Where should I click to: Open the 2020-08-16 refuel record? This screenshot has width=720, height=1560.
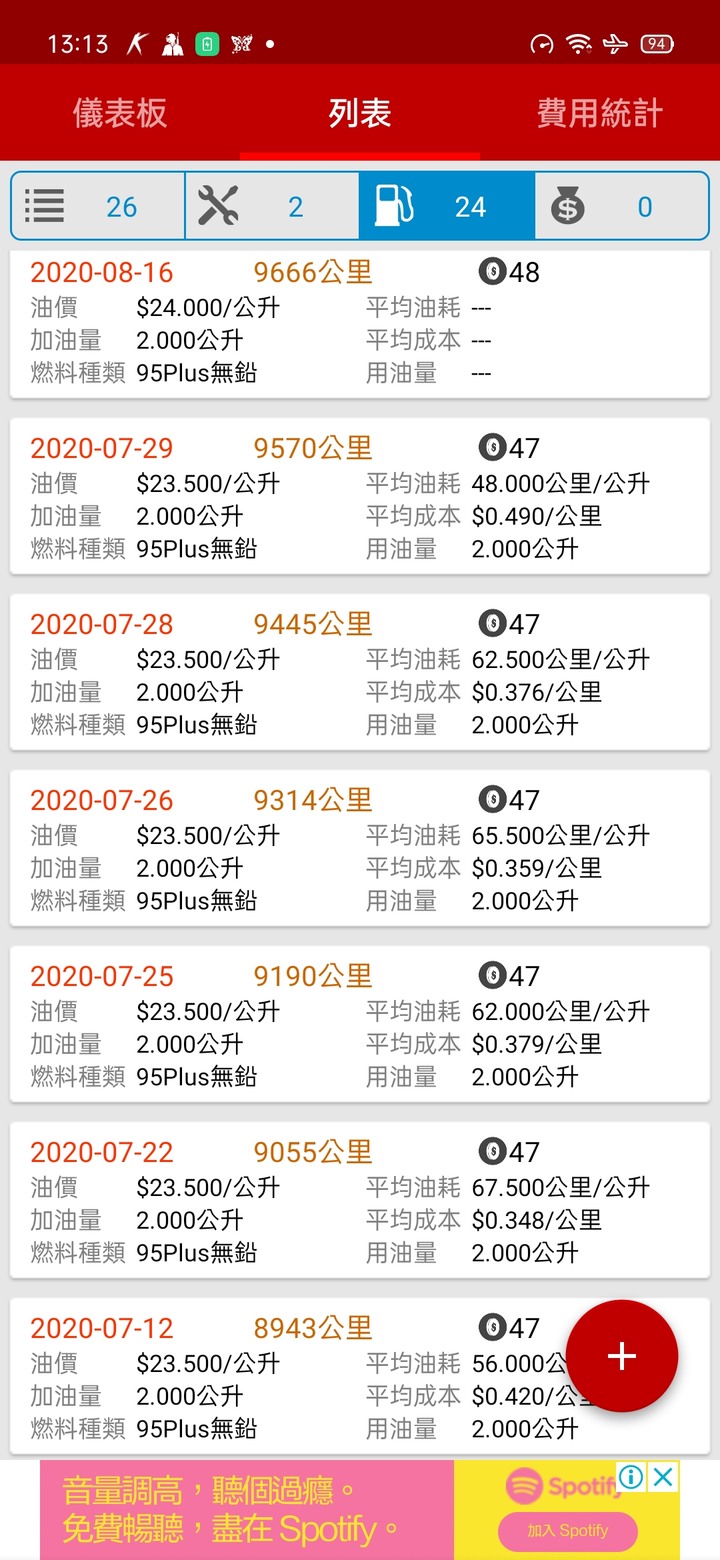[x=360, y=324]
